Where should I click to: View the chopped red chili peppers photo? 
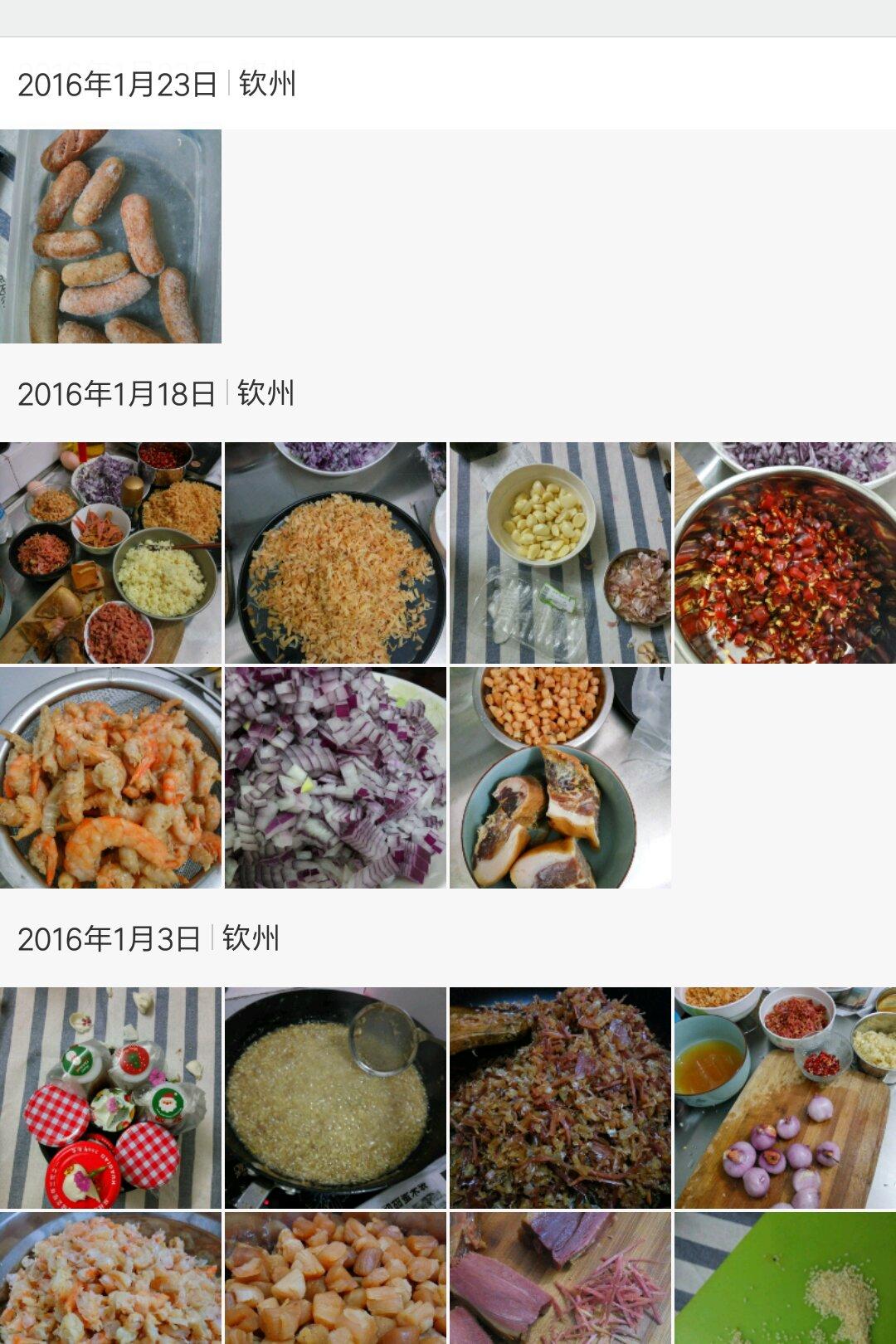point(785,553)
